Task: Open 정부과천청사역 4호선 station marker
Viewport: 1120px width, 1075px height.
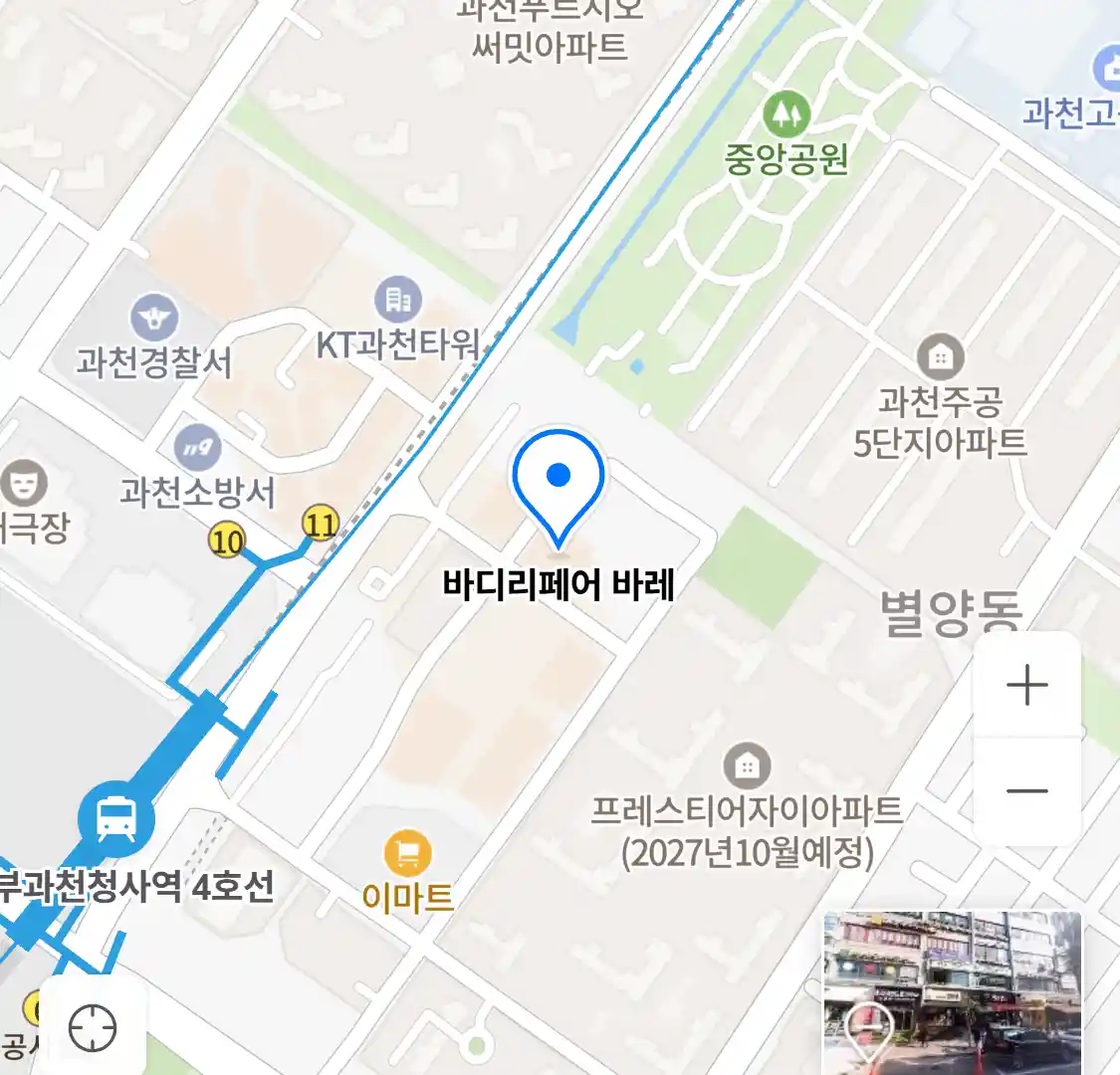Action: point(117,819)
